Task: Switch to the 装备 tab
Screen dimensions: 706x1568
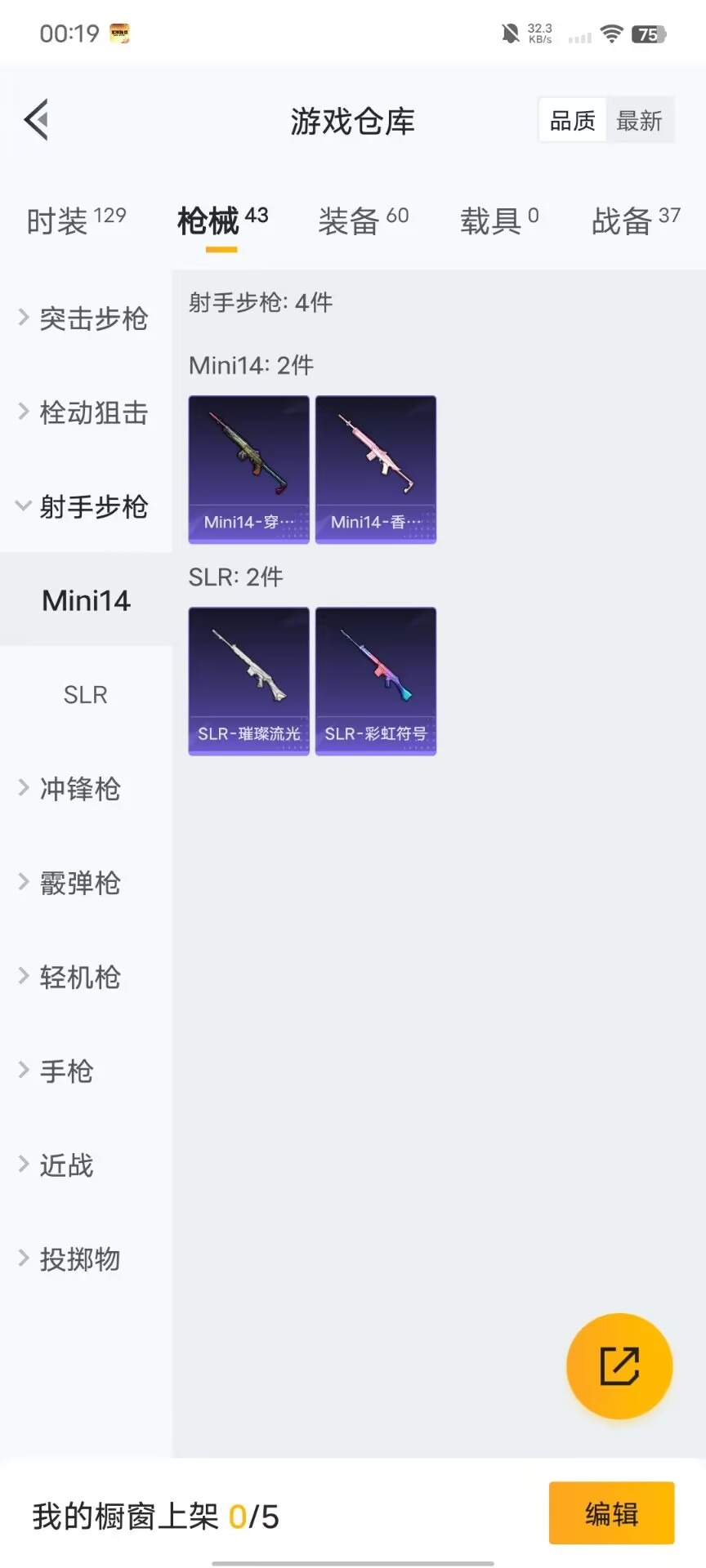Action: pyautogui.click(x=363, y=220)
